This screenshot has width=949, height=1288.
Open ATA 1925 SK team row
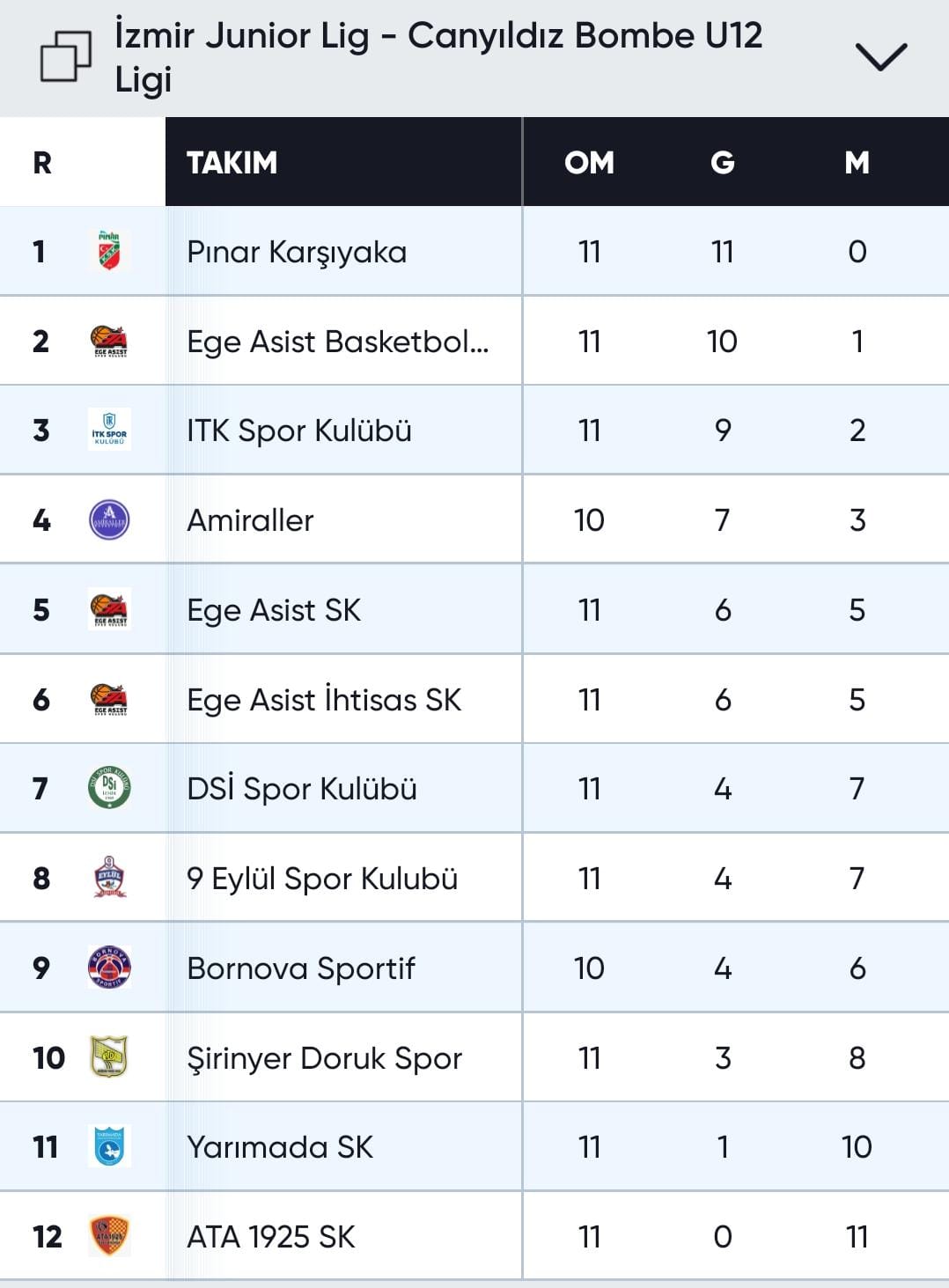pyautogui.click(x=271, y=1237)
